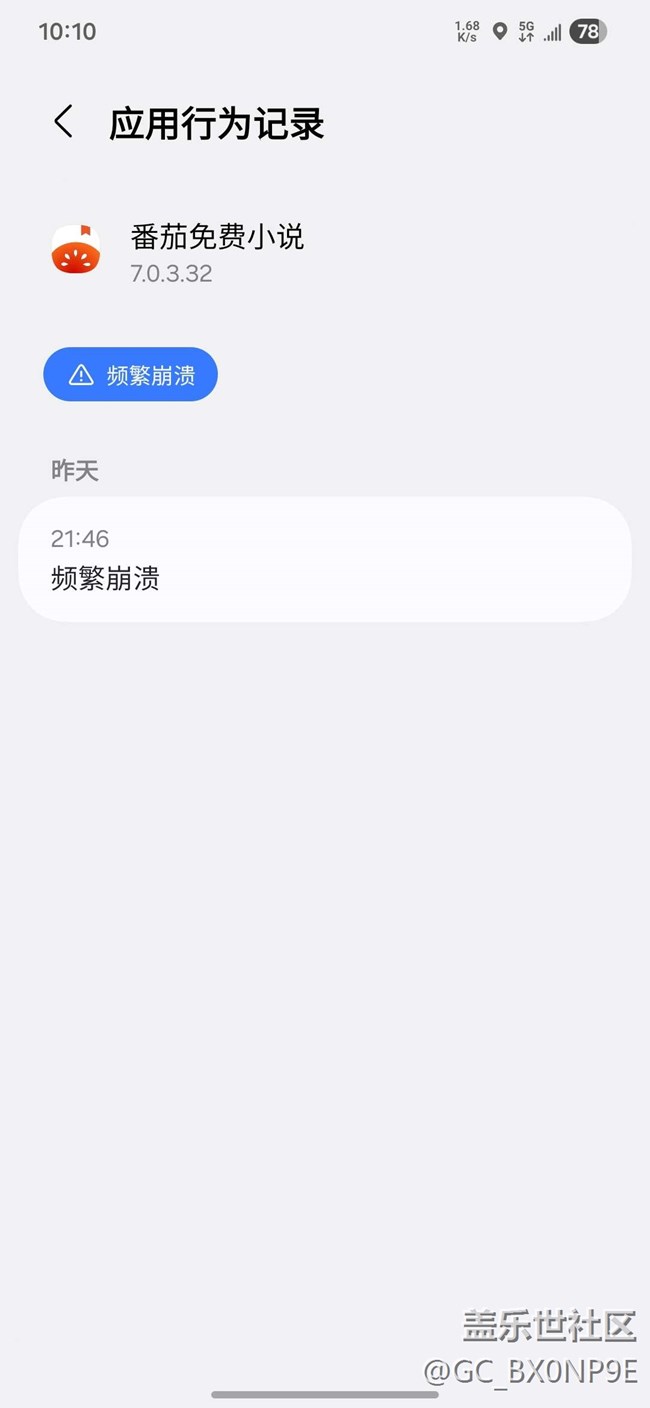The image size is (650, 1408).
Task: Open the 21:46 频繁崩溃 record
Action: [324, 559]
